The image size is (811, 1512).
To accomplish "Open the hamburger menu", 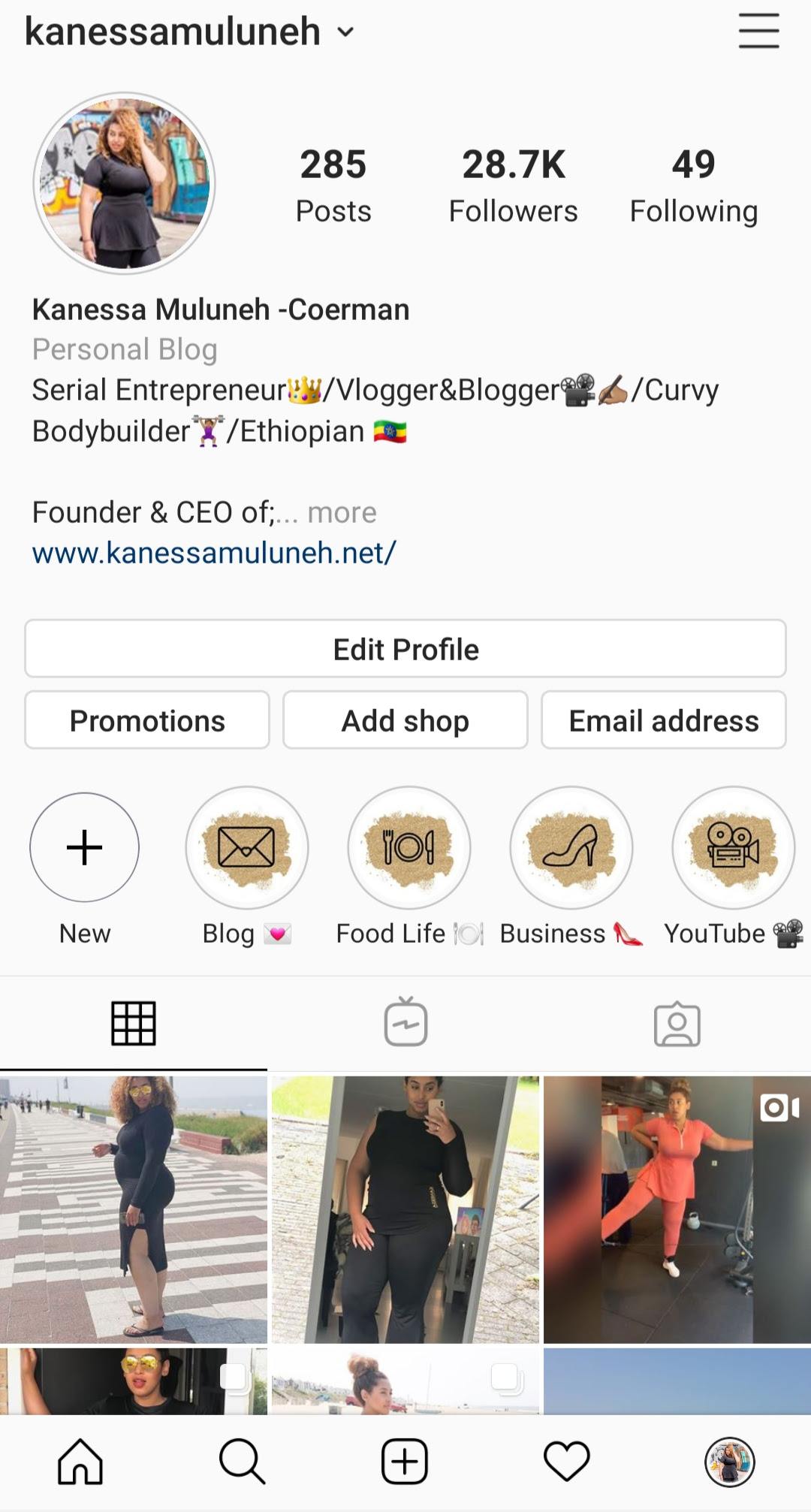I will click(758, 32).
